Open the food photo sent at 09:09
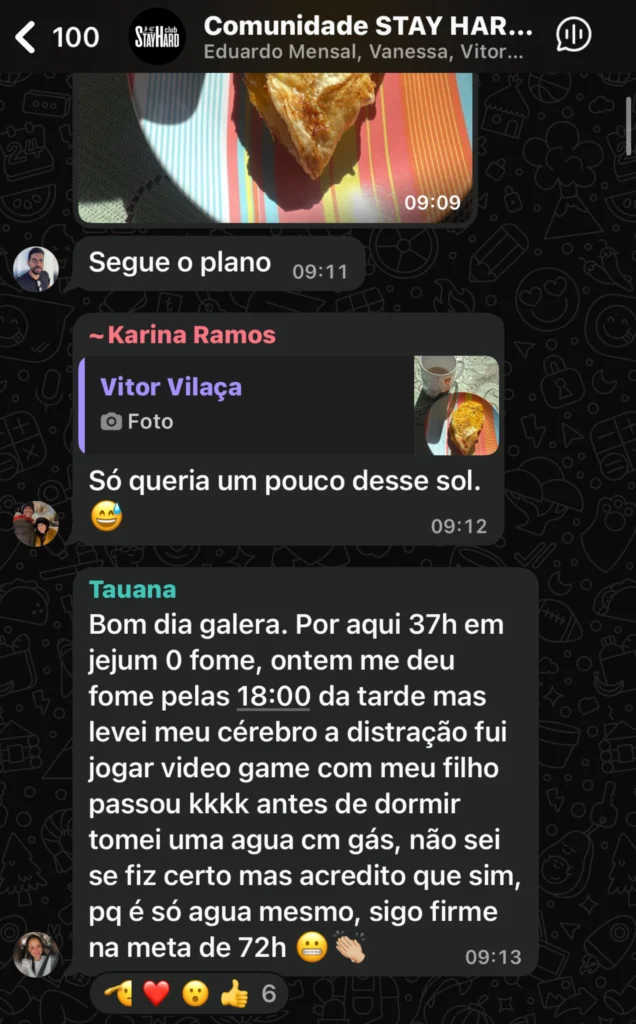The height and width of the screenshot is (1024, 636). pos(275,140)
